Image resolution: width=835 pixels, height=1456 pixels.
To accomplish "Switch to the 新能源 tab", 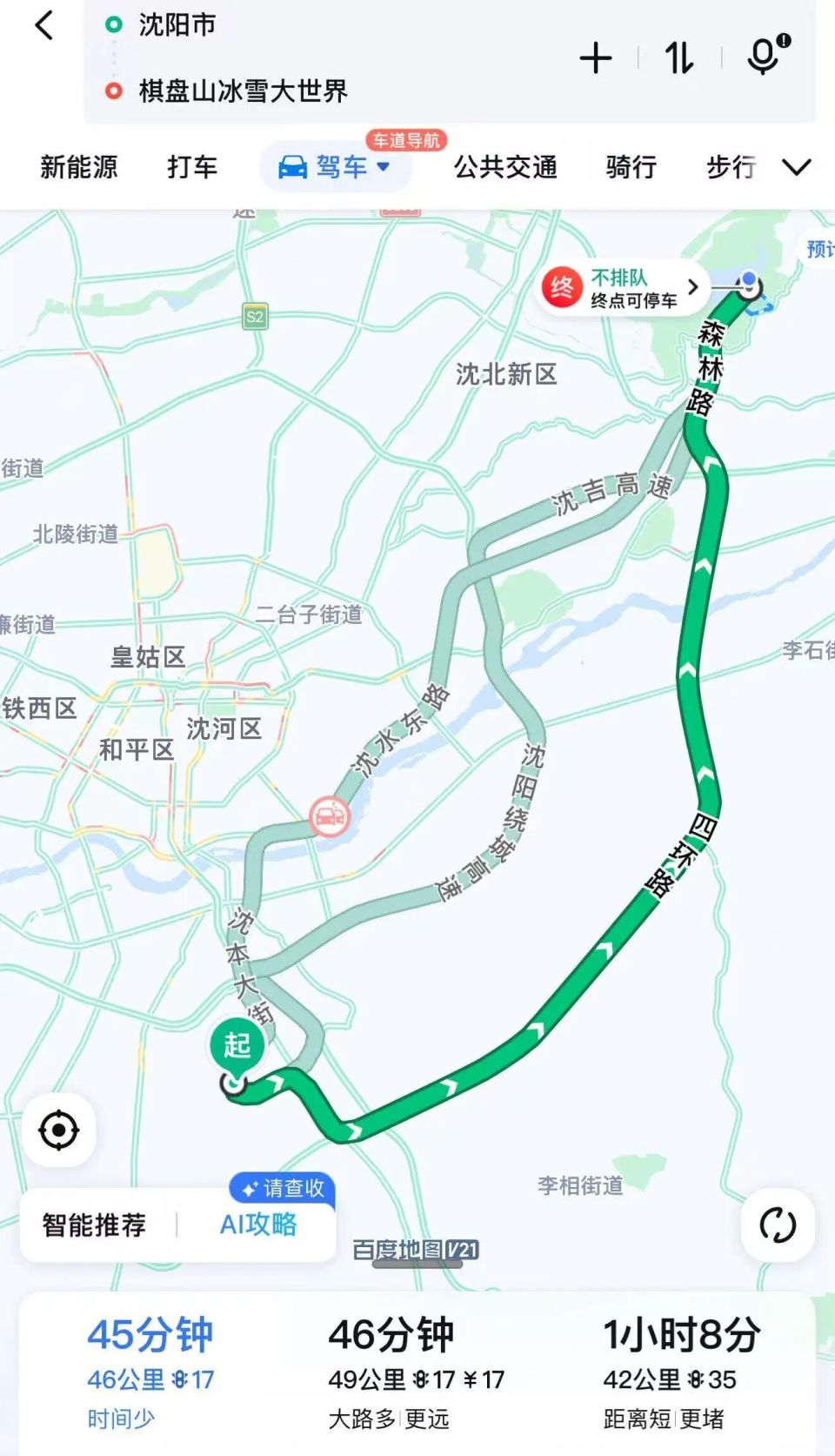I will coord(79,166).
